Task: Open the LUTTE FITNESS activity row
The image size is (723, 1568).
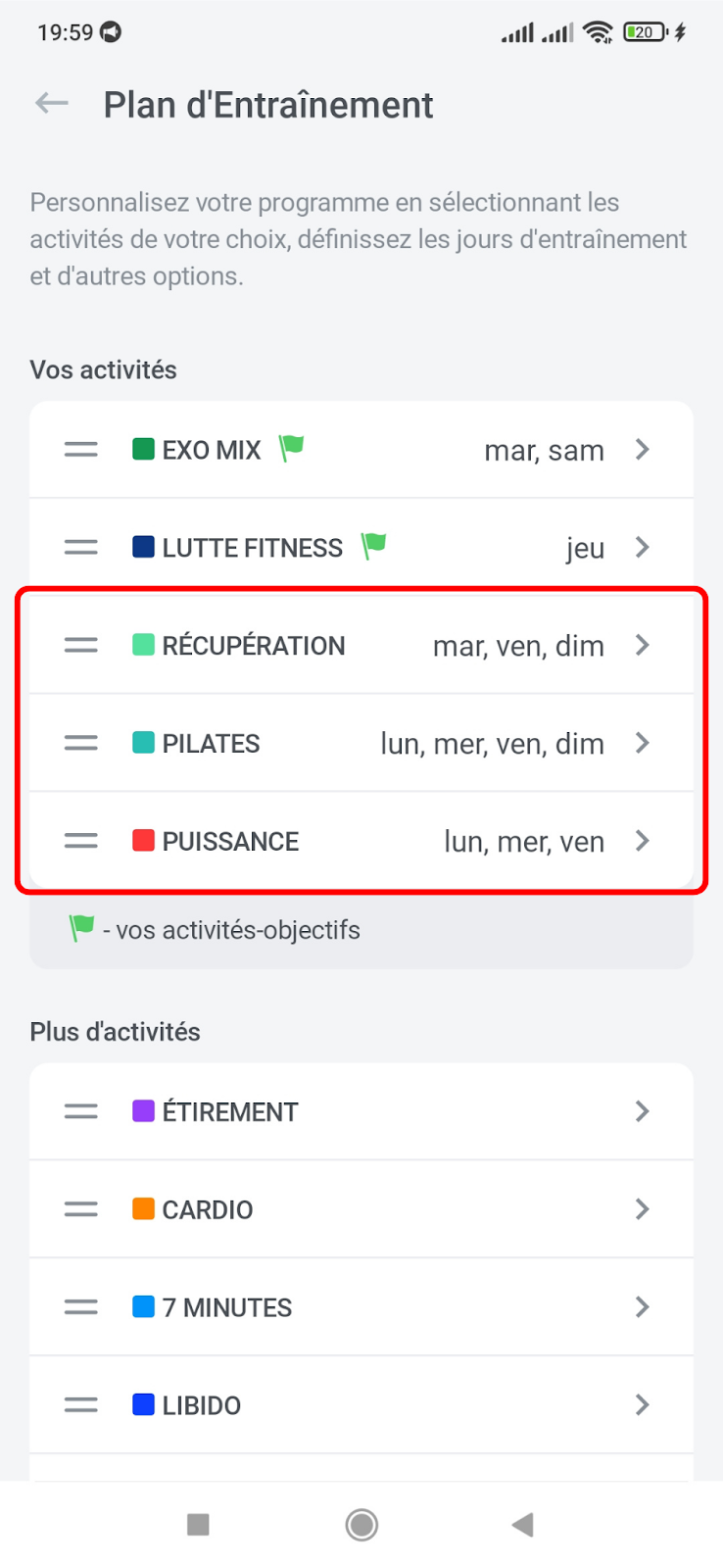Action: 361,547
